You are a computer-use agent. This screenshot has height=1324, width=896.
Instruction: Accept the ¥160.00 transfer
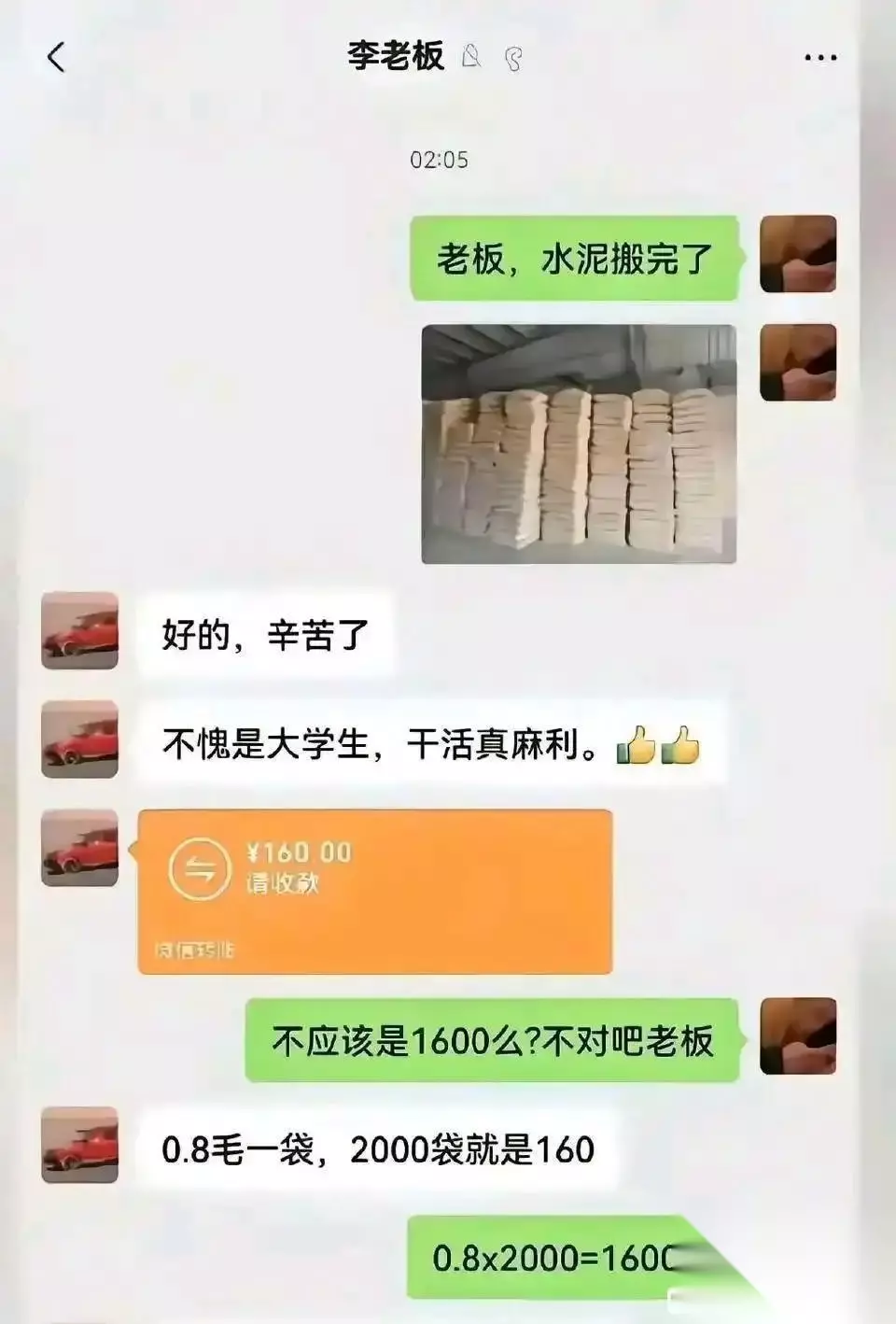(x=375, y=892)
